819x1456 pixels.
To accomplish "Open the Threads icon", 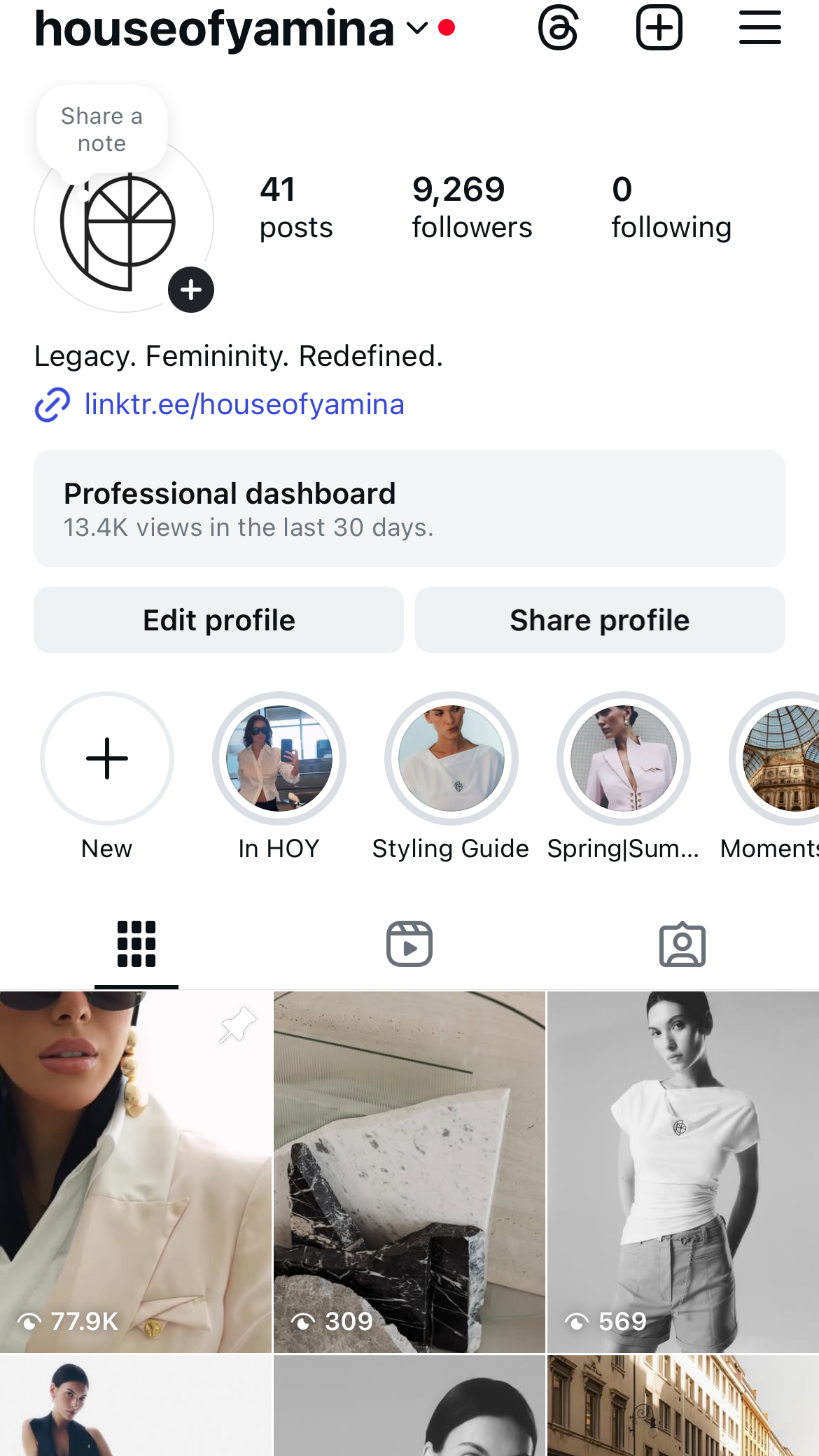I will click(558, 28).
